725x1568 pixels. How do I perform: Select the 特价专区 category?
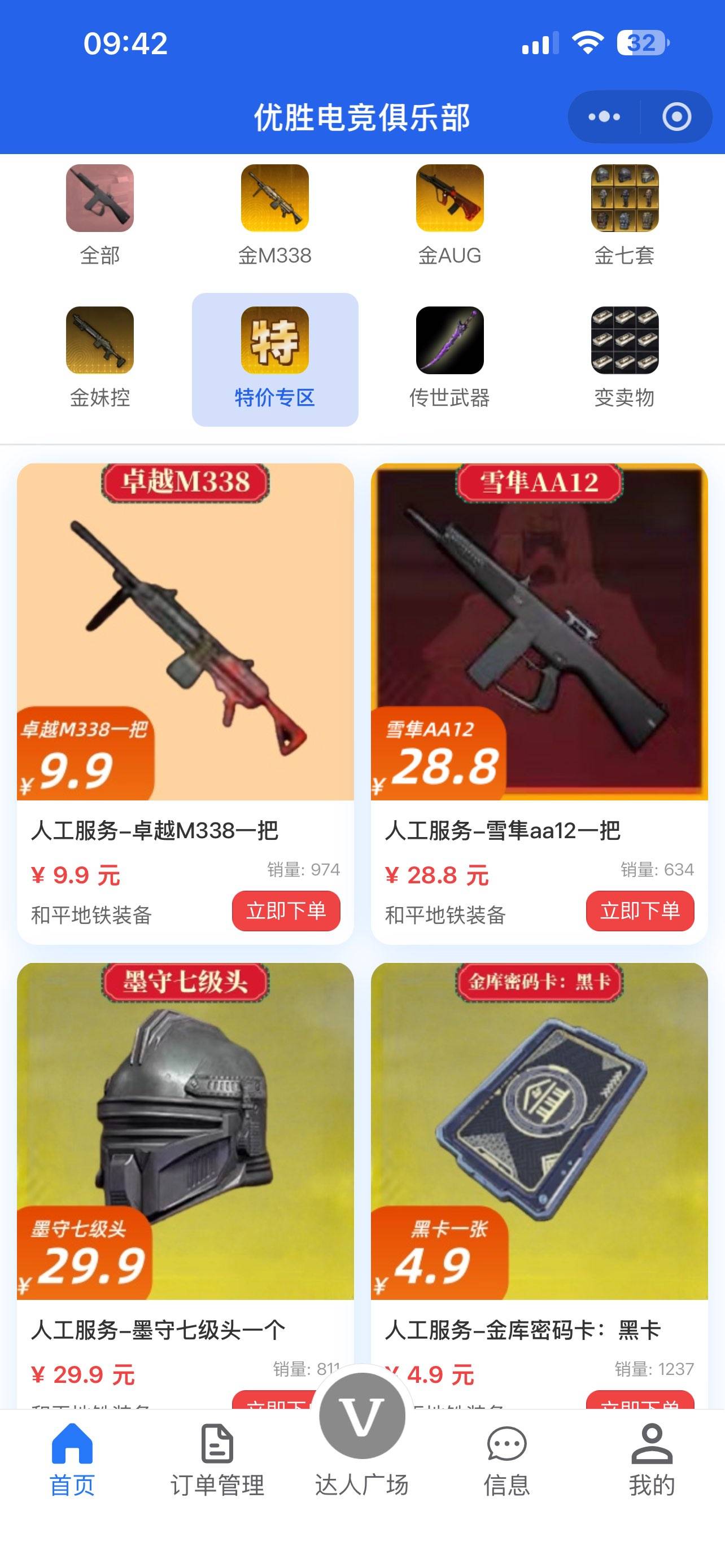coord(274,358)
